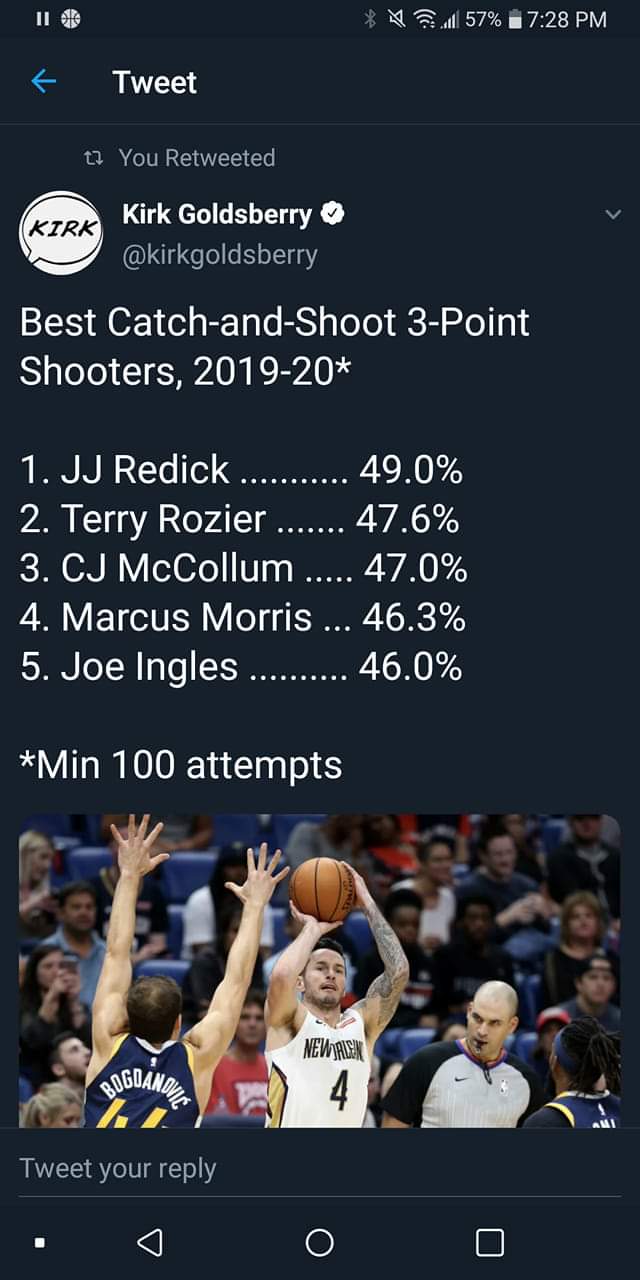Go back using the blue arrow

[x=44, y=82]
